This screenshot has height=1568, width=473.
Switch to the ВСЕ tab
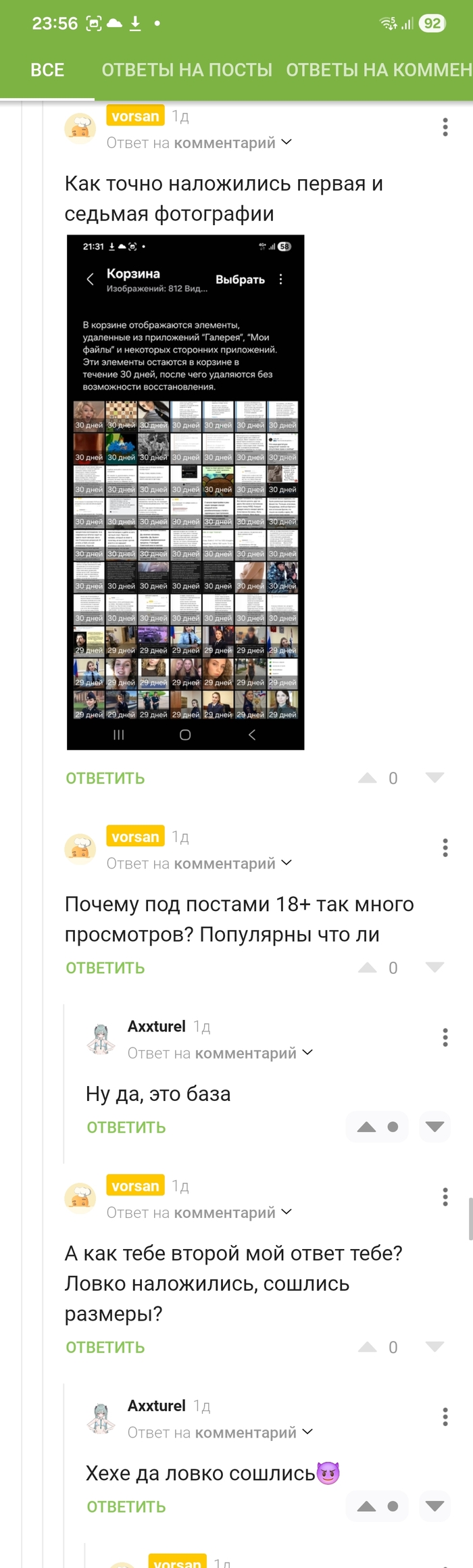pyautogui.click(x=47, y=70)
